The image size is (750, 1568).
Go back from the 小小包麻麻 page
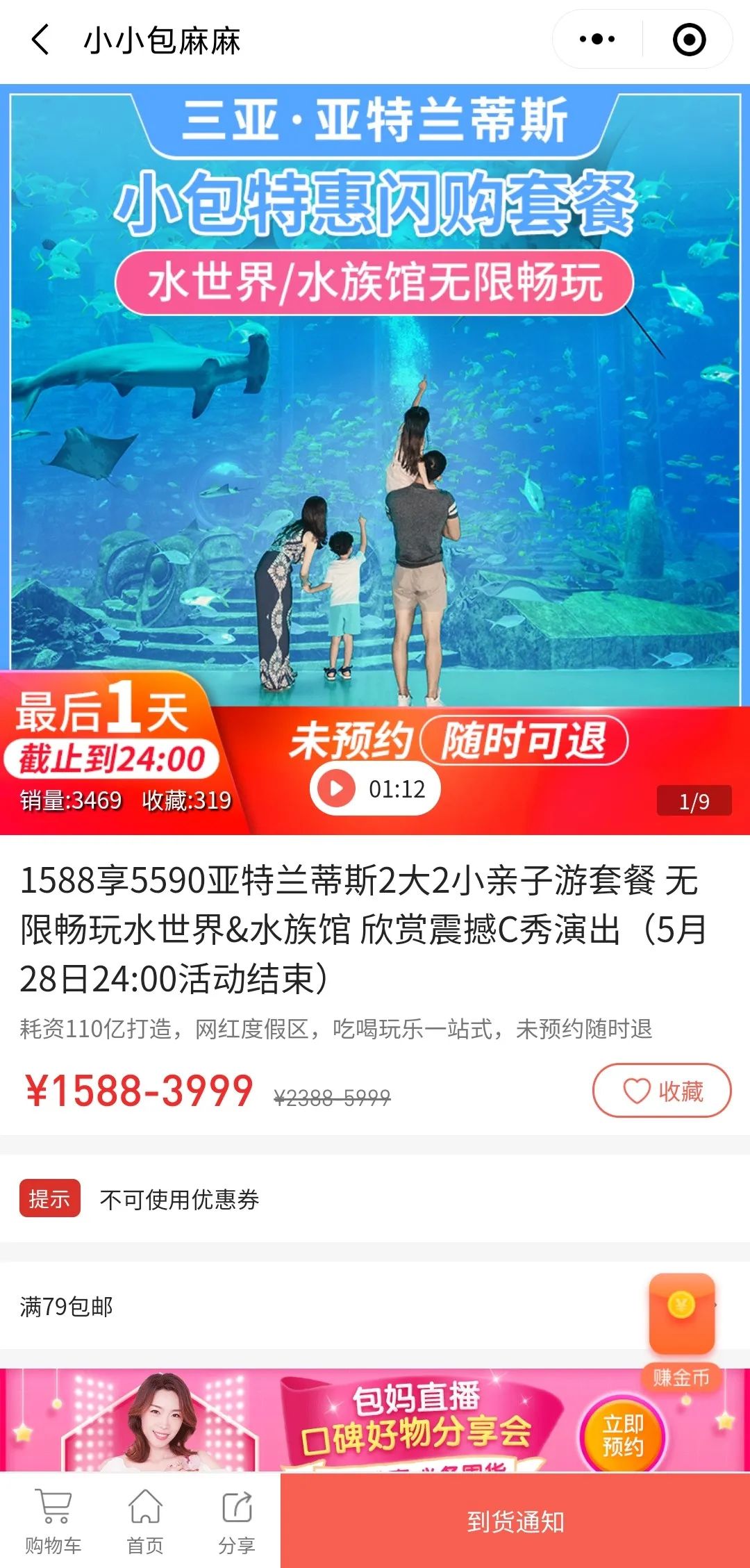pyautogui.click(x=40, y=40)
